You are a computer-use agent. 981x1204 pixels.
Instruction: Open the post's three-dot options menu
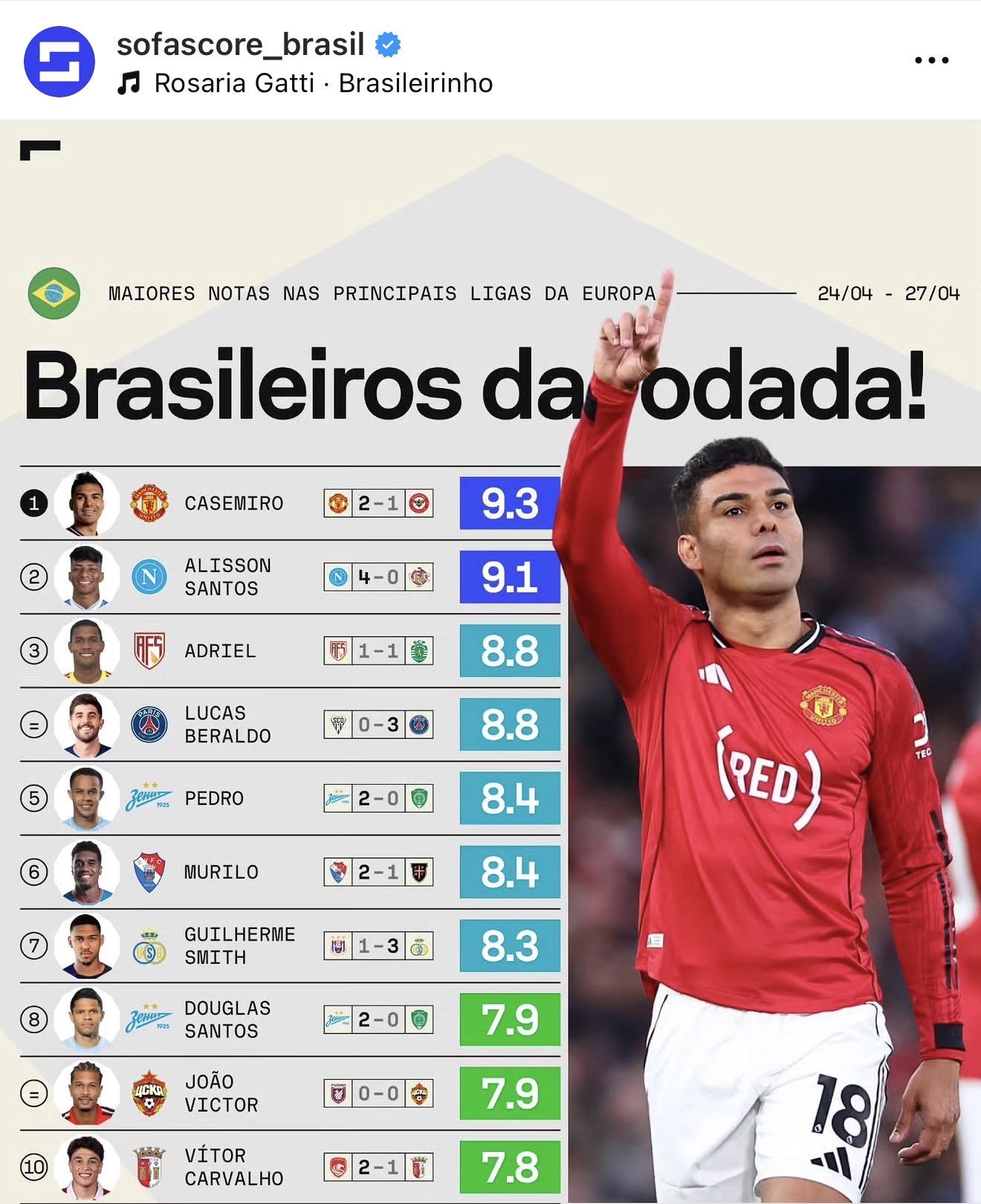point(931,61)
